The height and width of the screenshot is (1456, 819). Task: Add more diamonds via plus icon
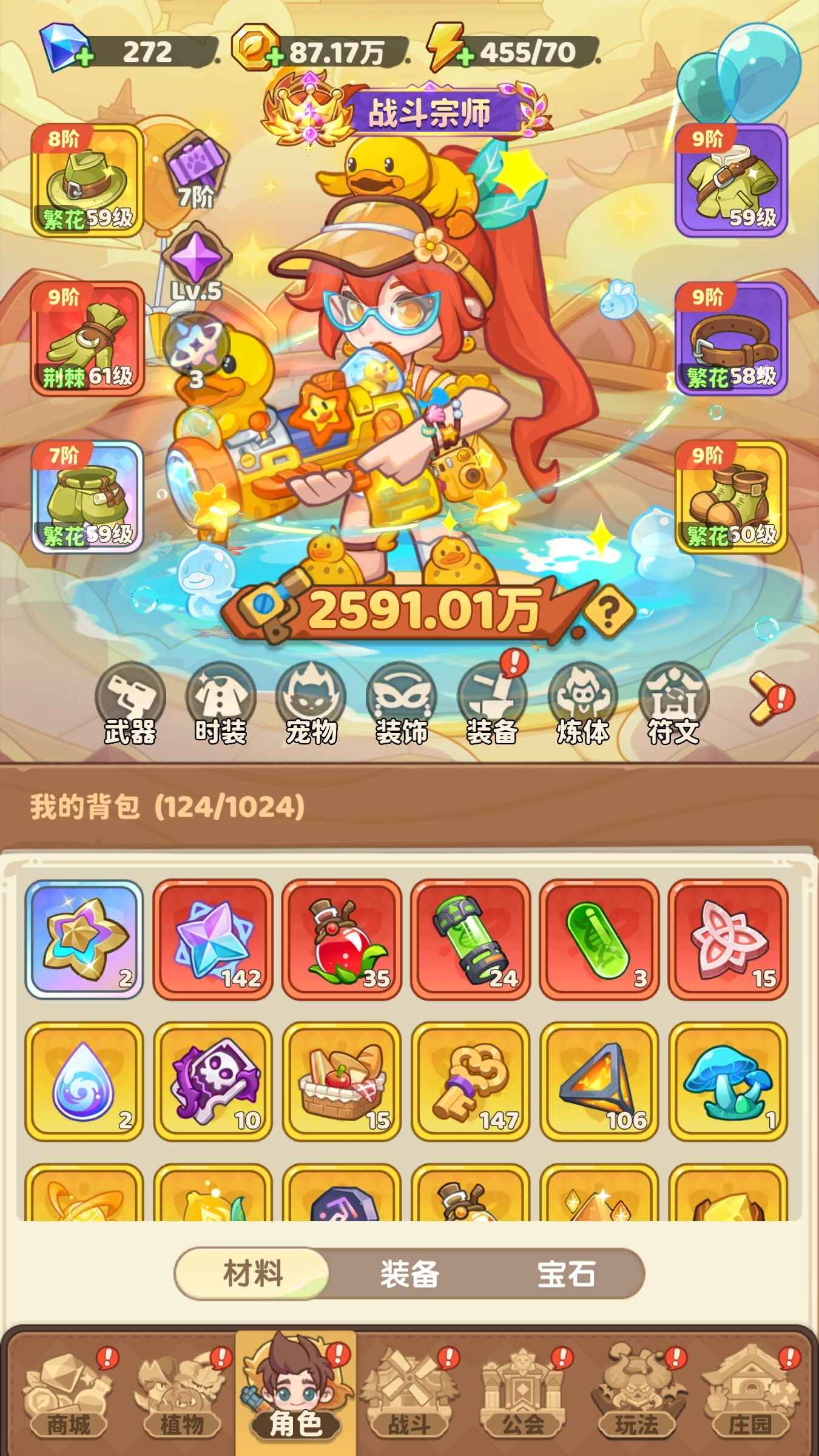click(x=84, y=58)
